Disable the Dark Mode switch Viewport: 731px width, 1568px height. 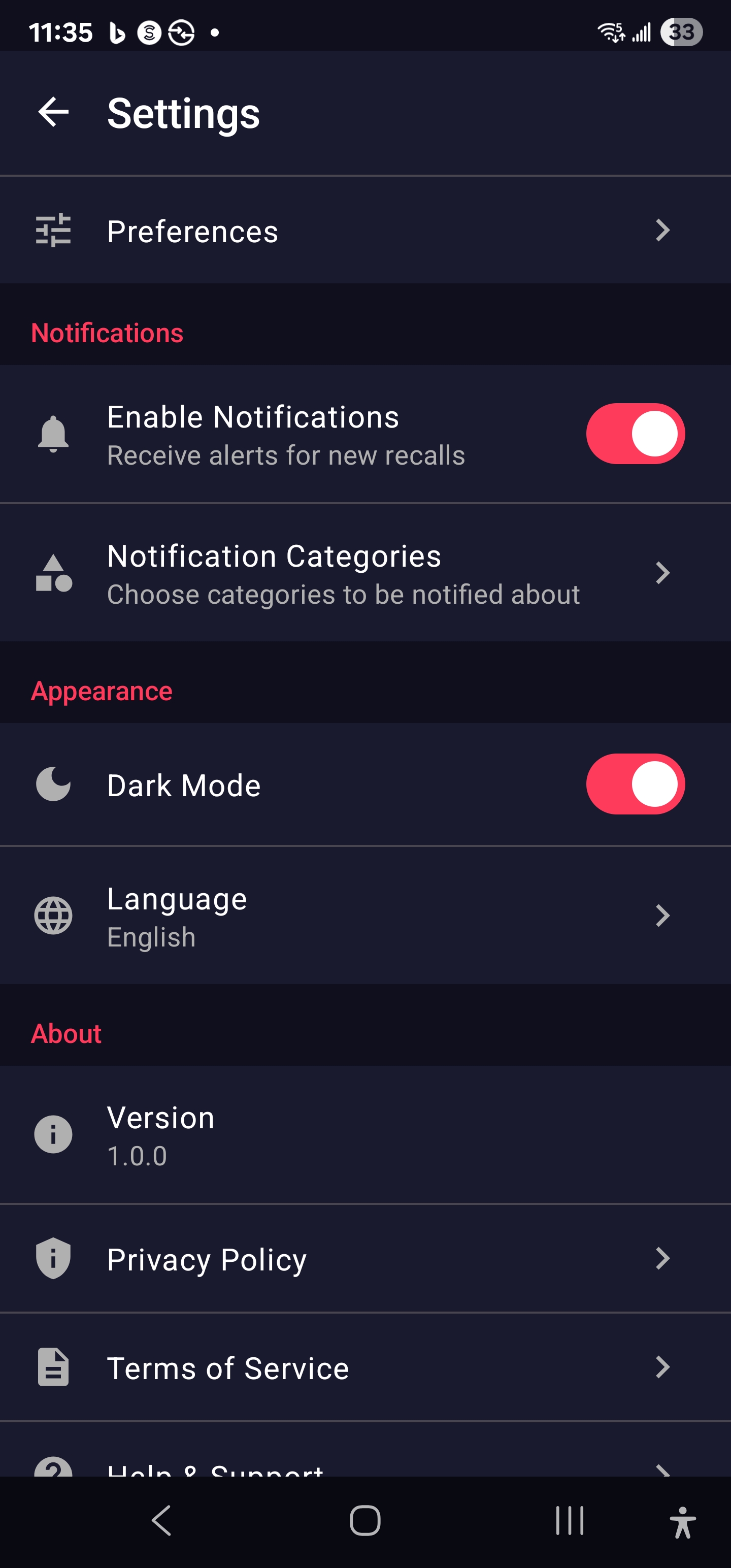635,784
